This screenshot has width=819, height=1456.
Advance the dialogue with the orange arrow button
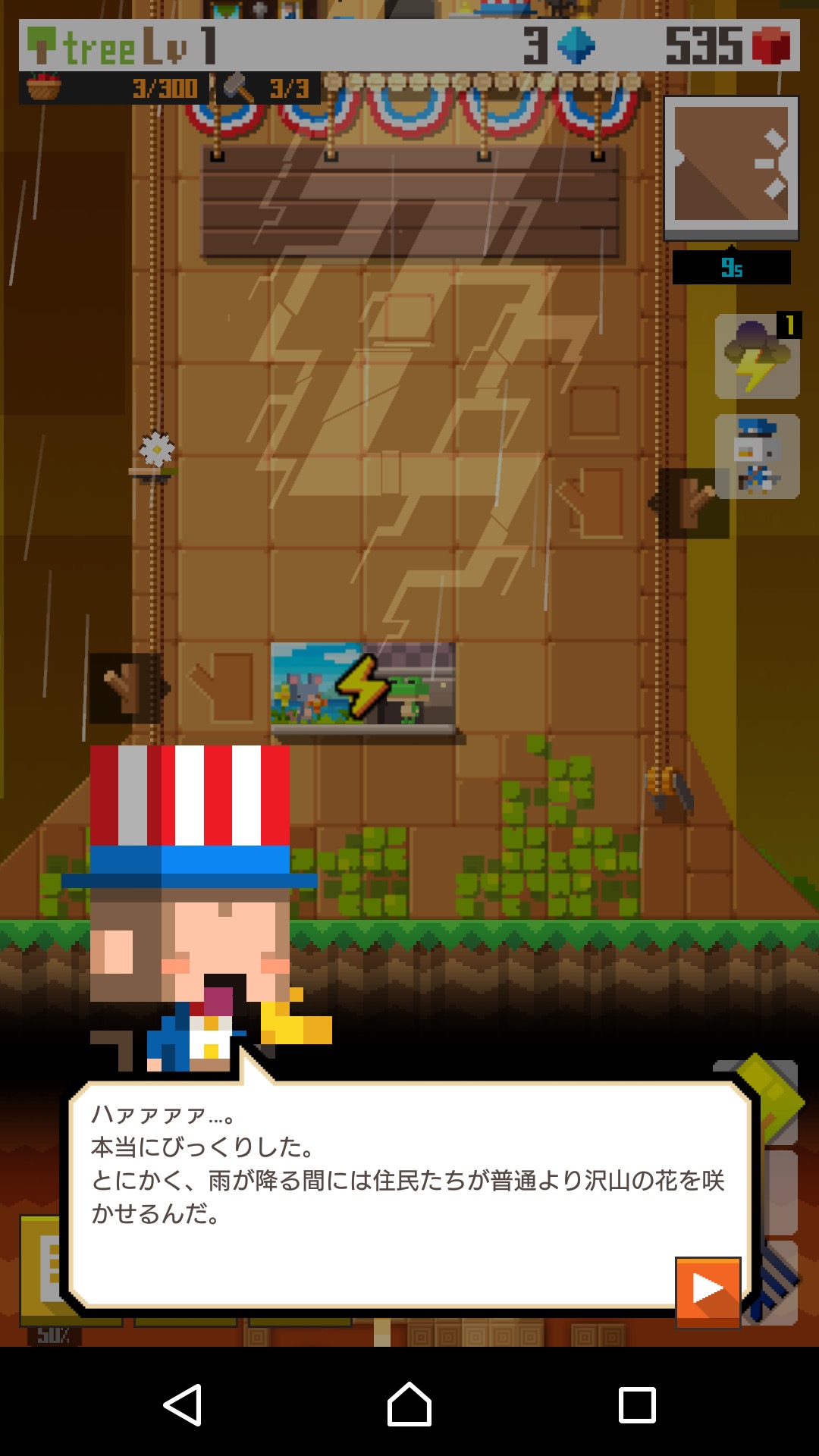point(708,1291)
